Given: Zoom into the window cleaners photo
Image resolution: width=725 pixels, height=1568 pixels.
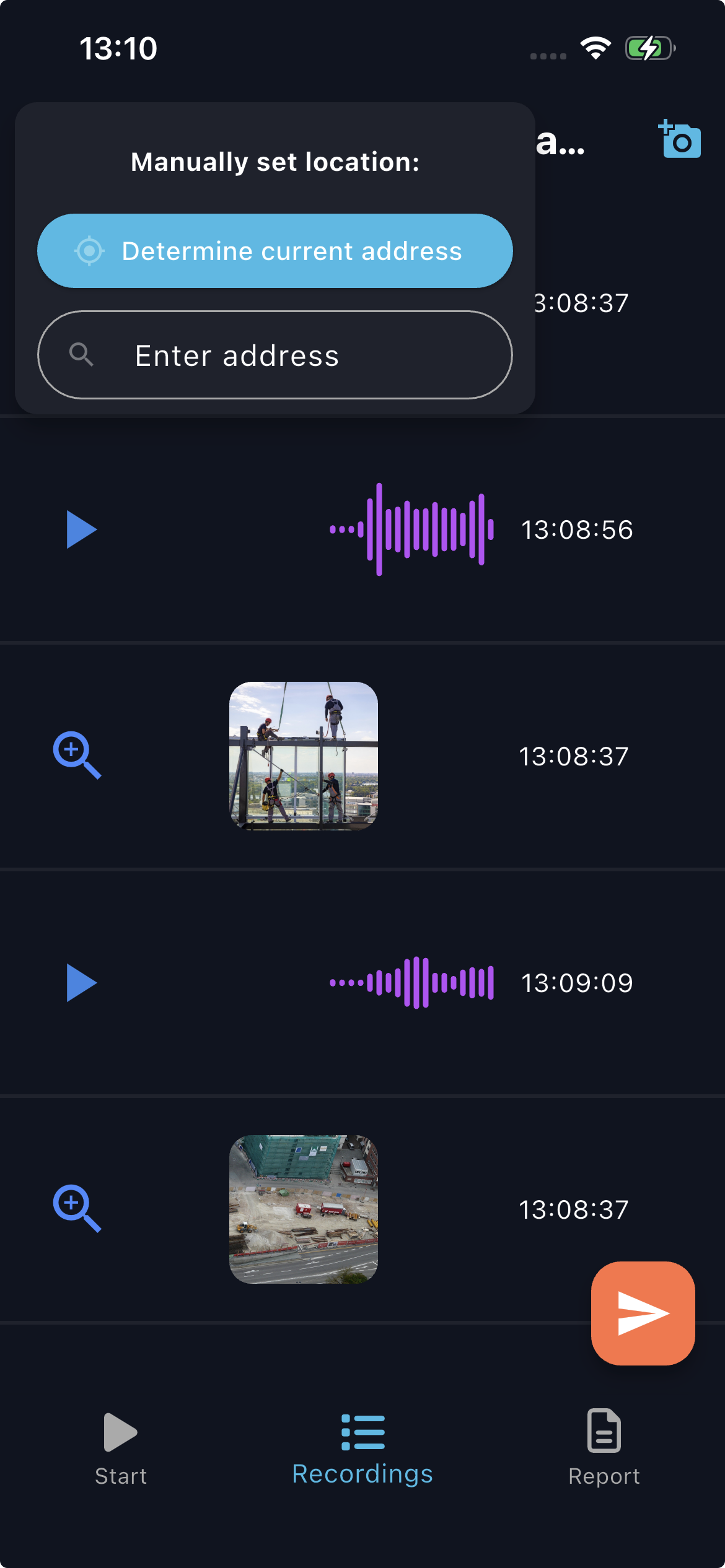Looking at the screenshot, I should [77, 756].
